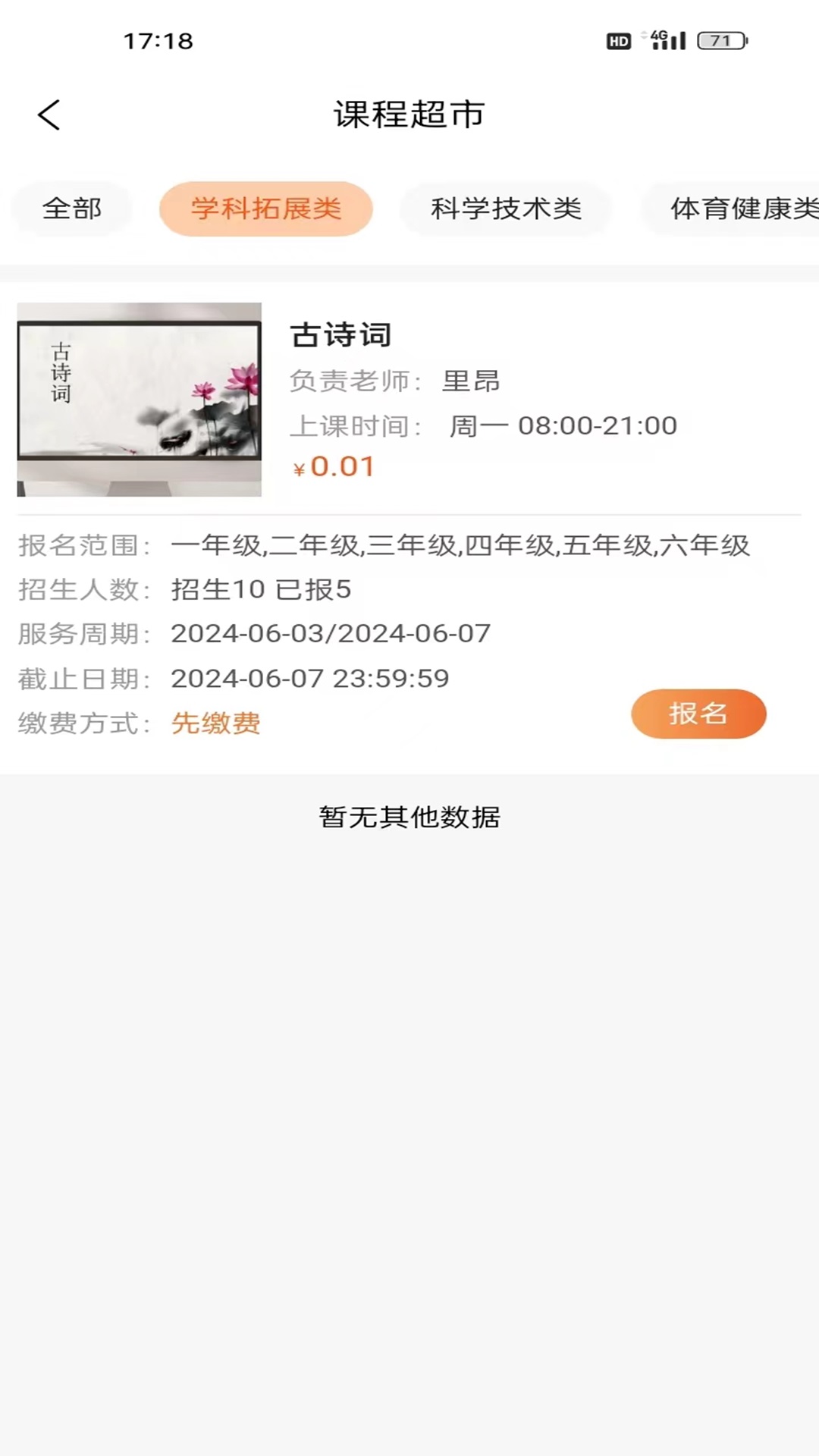Tap the signal strength bars icon
Screen dimensions: 819x1456
675,40
